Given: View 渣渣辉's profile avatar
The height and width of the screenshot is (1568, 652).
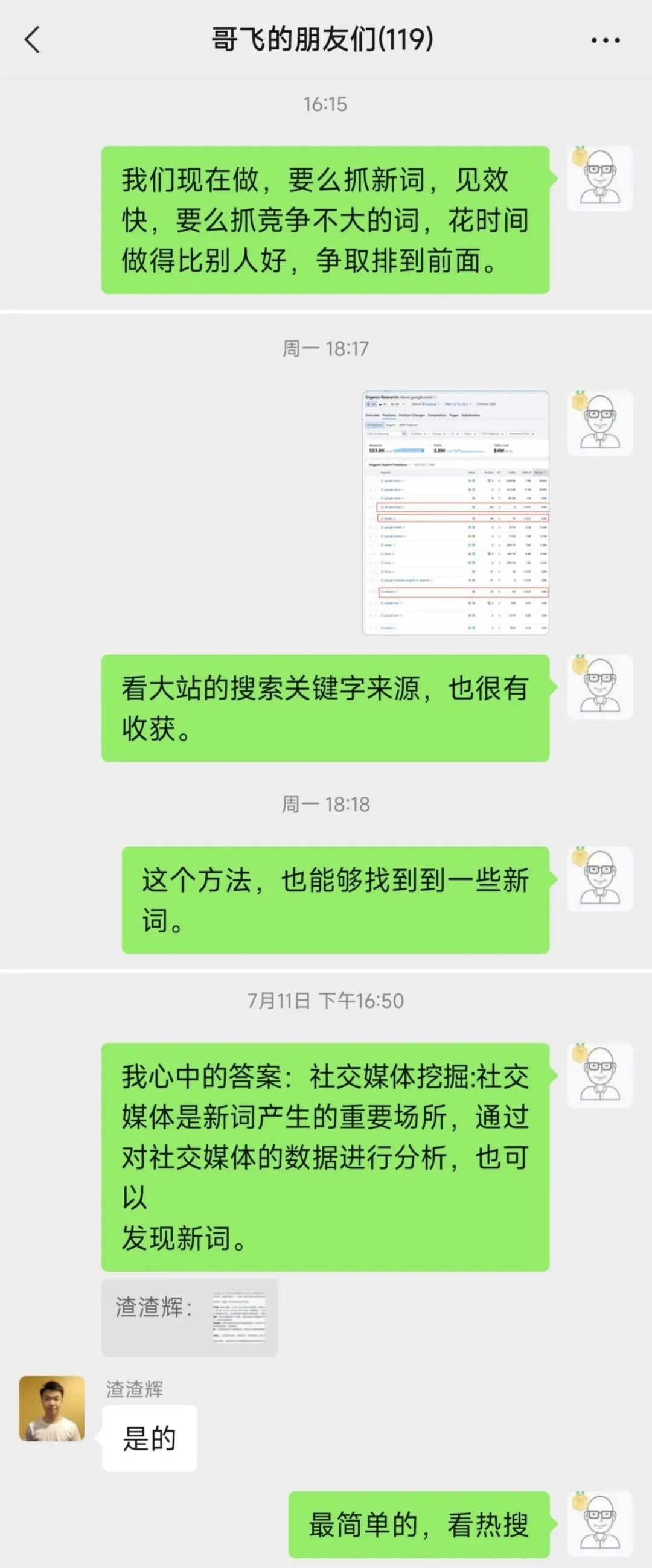Looking at the screenshot, I should pyautogui.click(x=53, y=1409).
